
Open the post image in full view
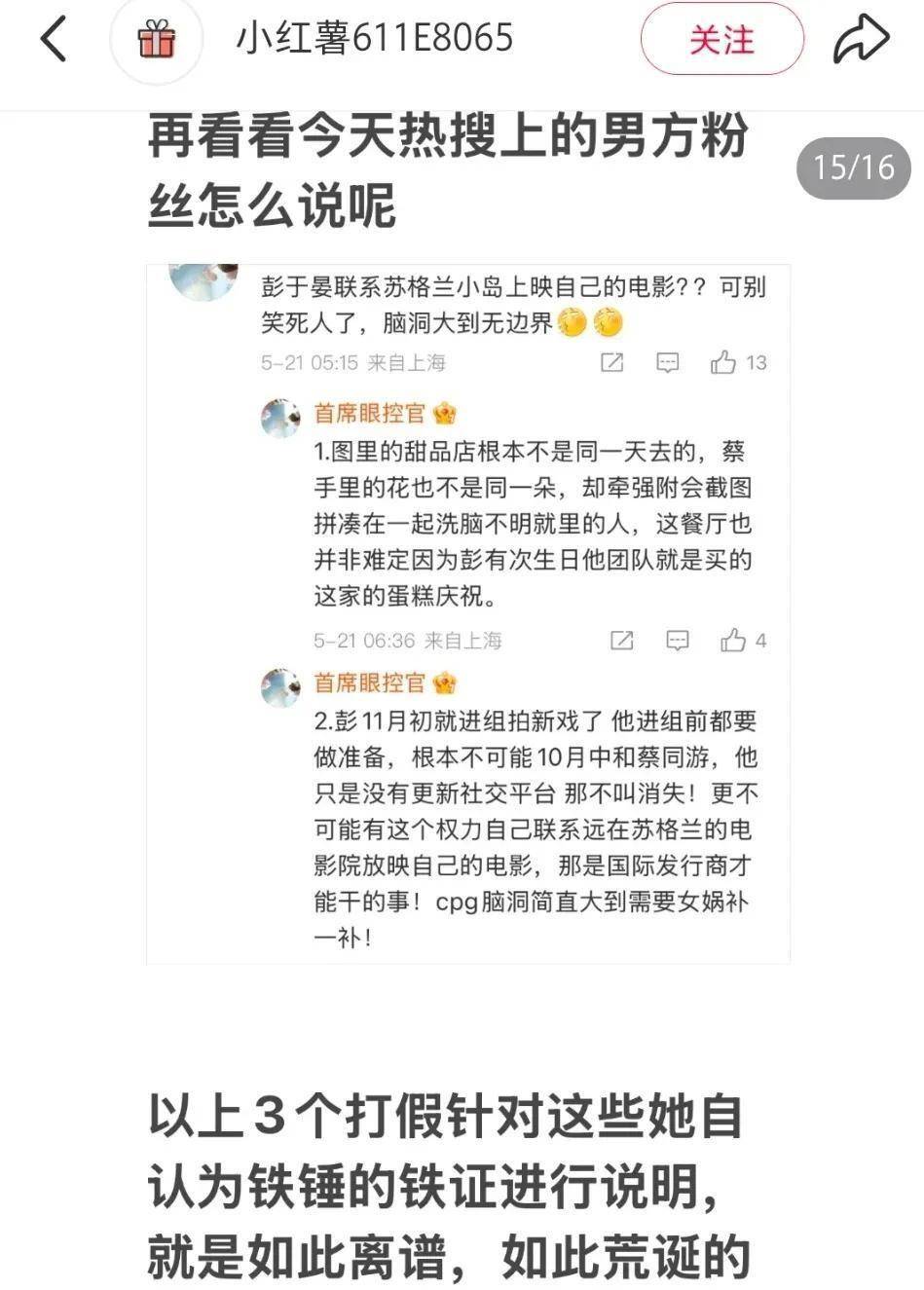(467, 613)
